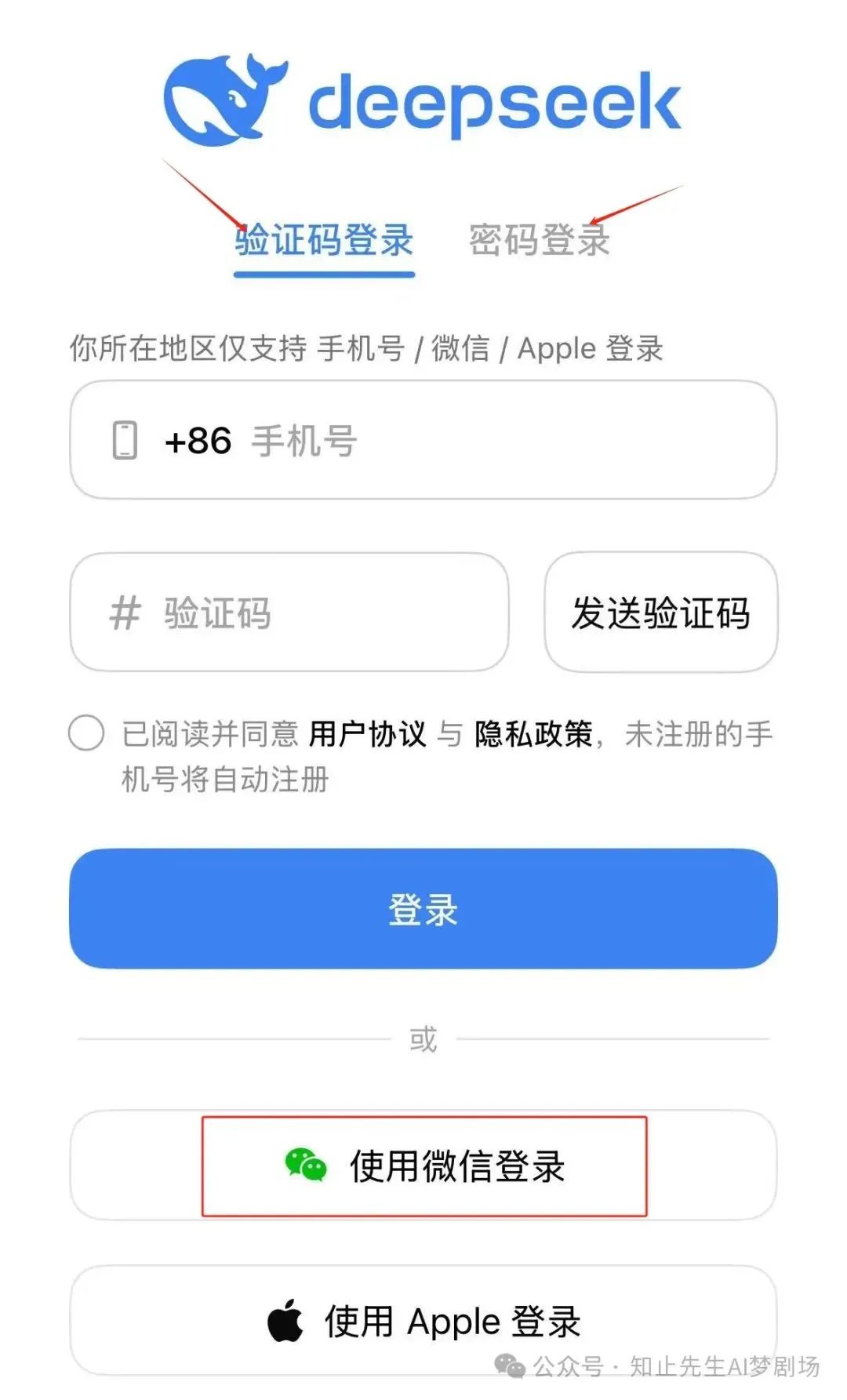The height and width of the screenshot is (1400, 847).
Task: Switch to the 验证码登录 tab
Action: (324, 240)
